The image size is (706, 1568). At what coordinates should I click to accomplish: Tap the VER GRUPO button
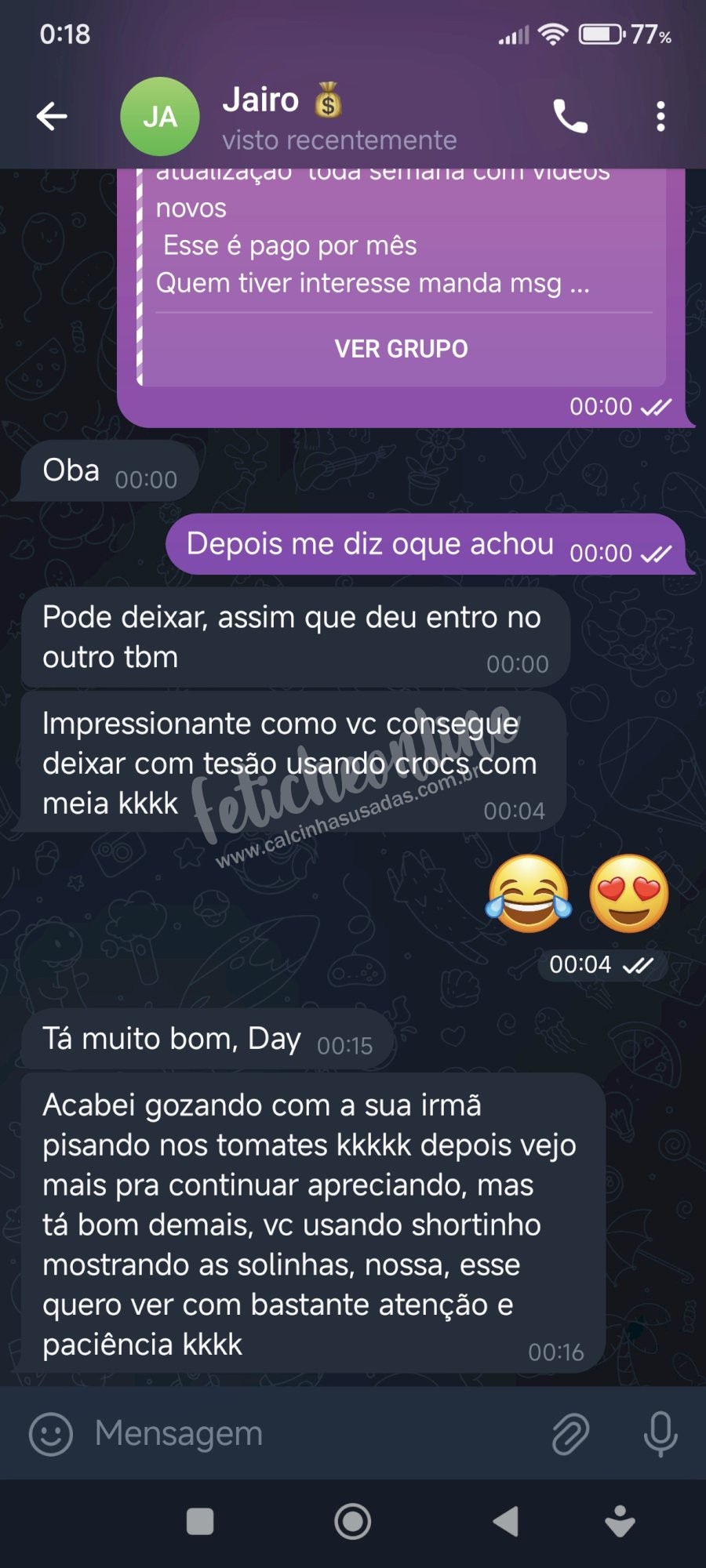click(402, 349)
